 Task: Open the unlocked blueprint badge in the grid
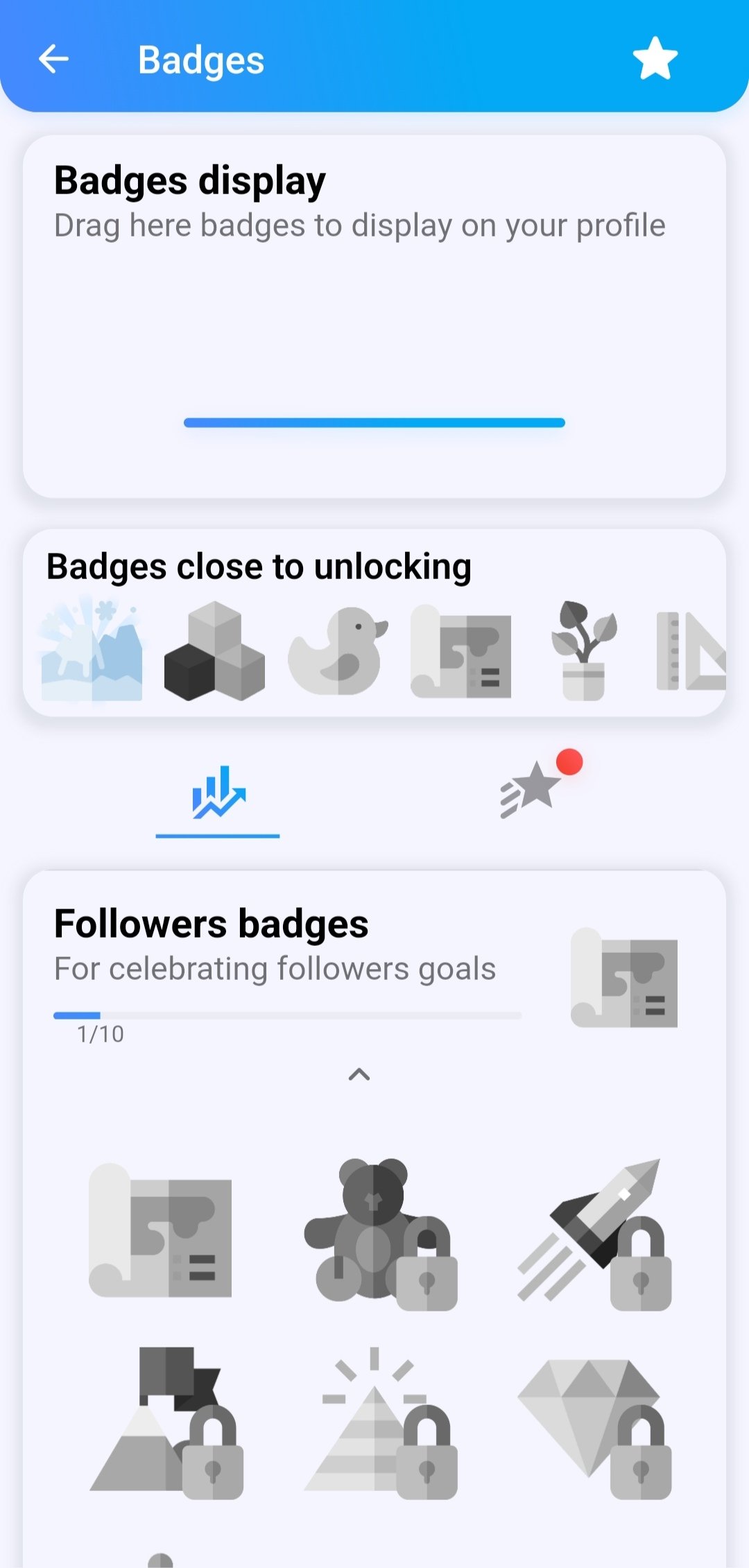[161, 1230]
